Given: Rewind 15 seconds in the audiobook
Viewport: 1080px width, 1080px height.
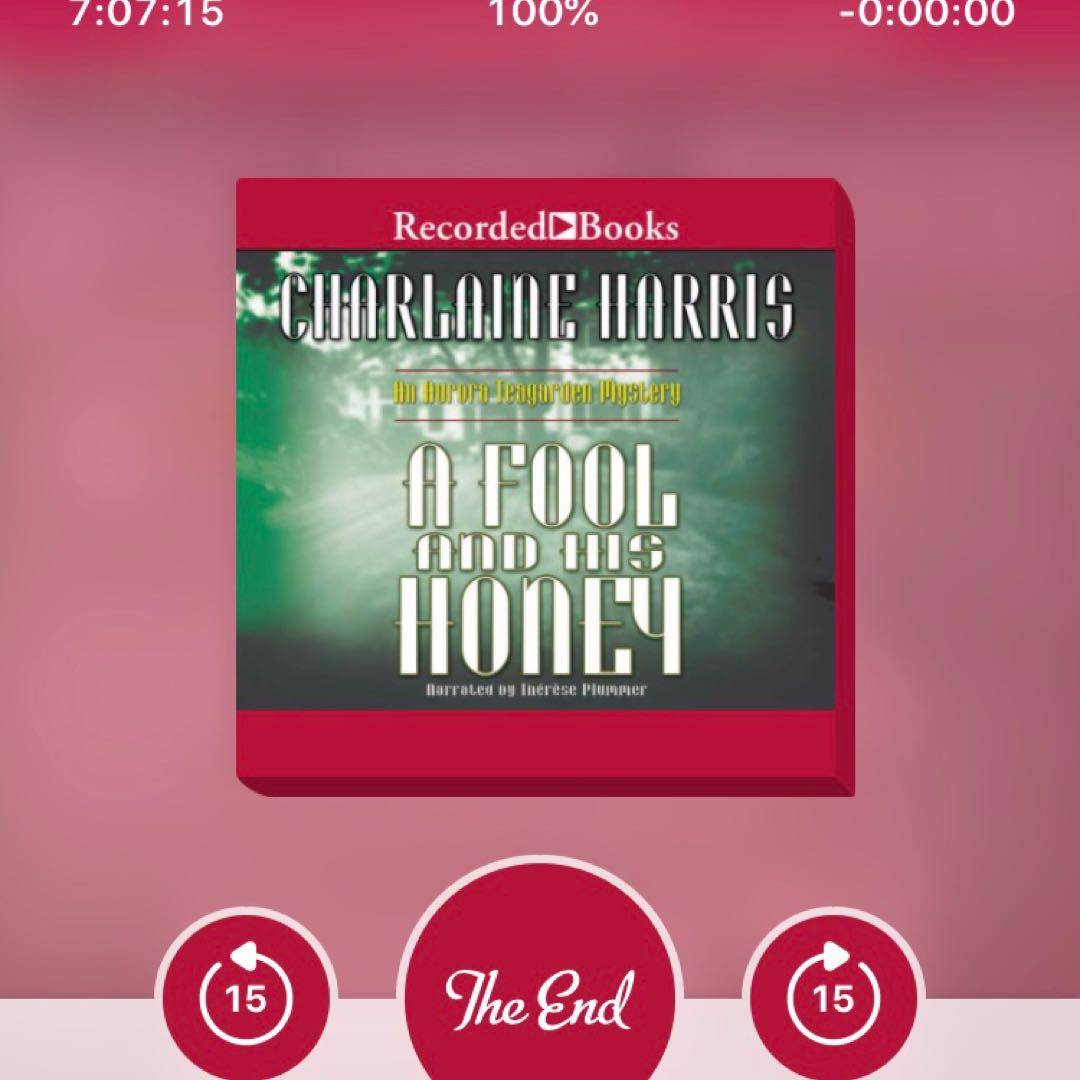Looking at the screenshot, I should click(x=245, y=997).
